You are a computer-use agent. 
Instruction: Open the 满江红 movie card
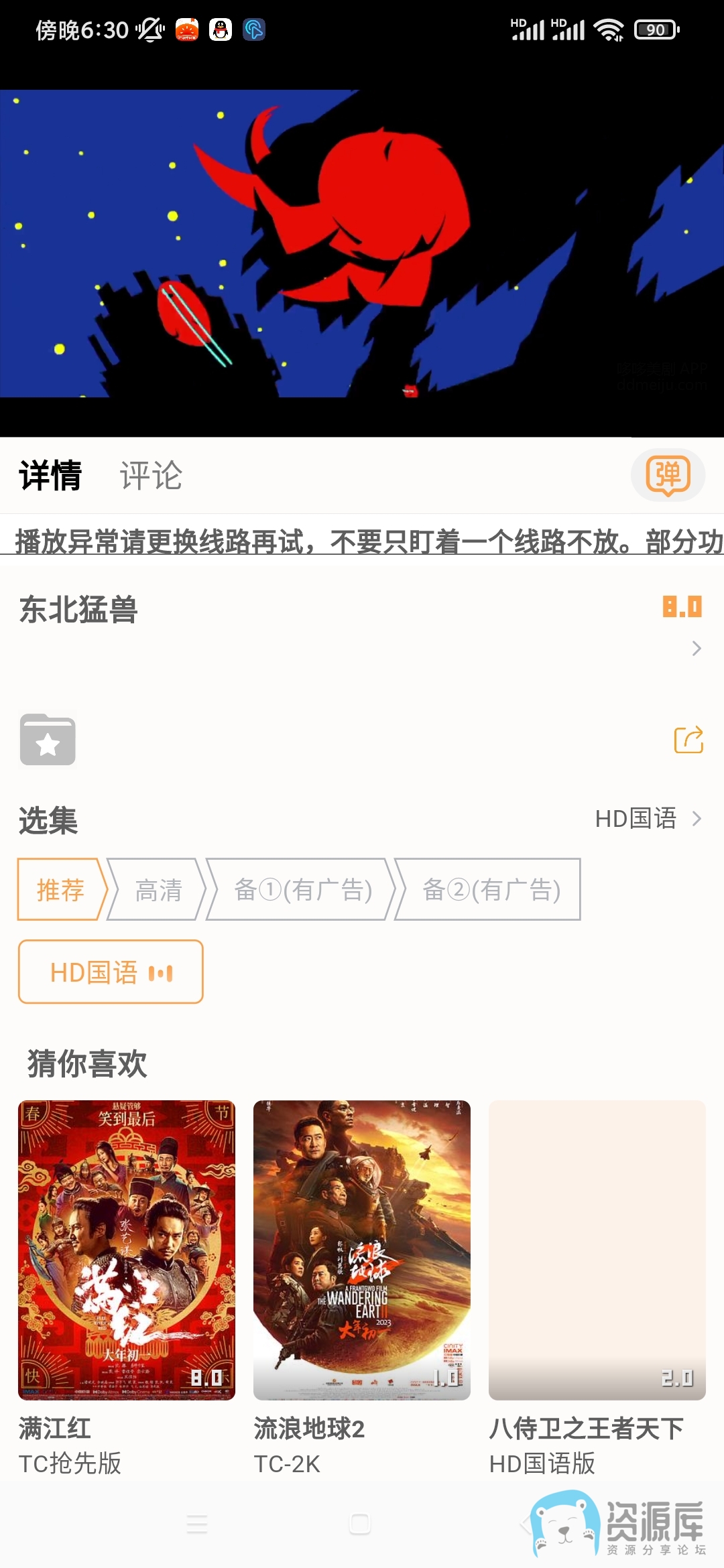[x=127, y=1288]
